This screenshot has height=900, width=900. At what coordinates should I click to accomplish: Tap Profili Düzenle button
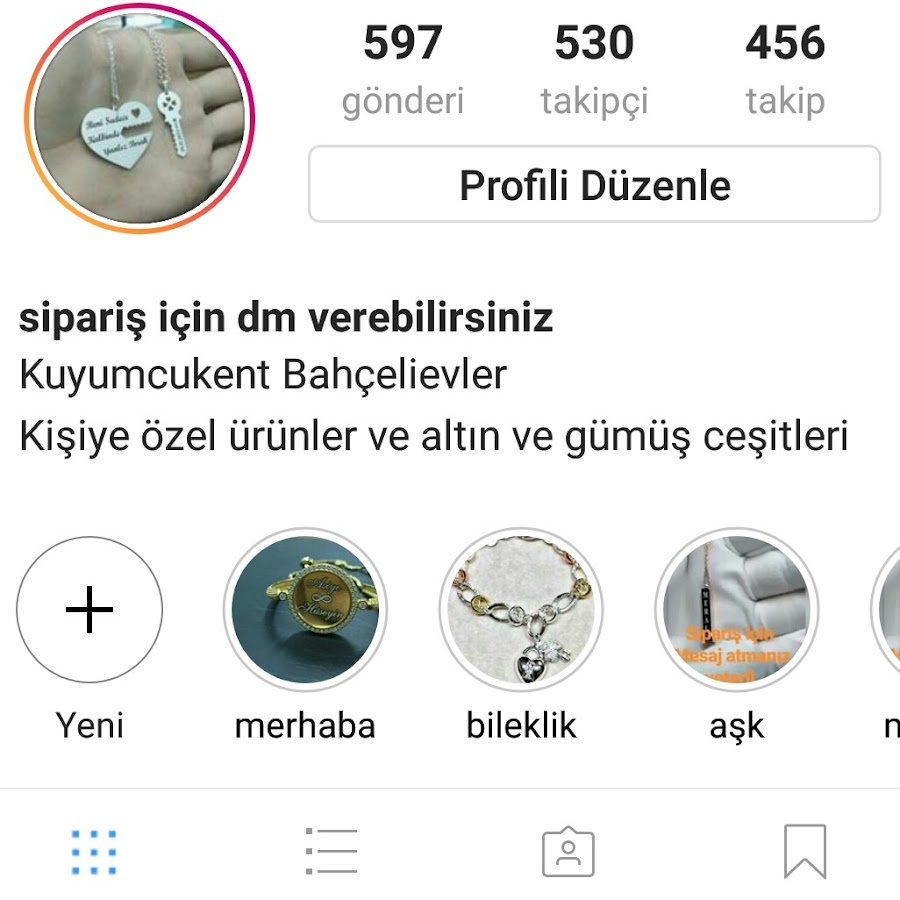(x=594, y=185)
